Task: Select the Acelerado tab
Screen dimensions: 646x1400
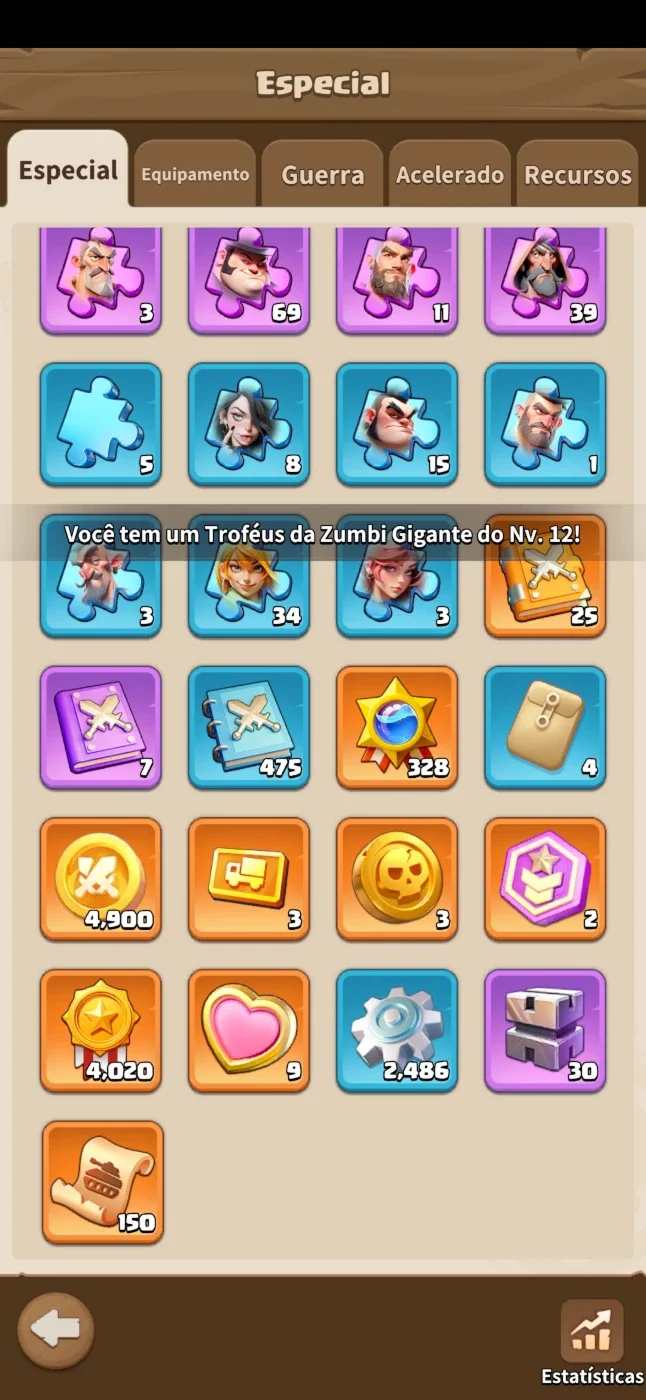Action: 450,174
